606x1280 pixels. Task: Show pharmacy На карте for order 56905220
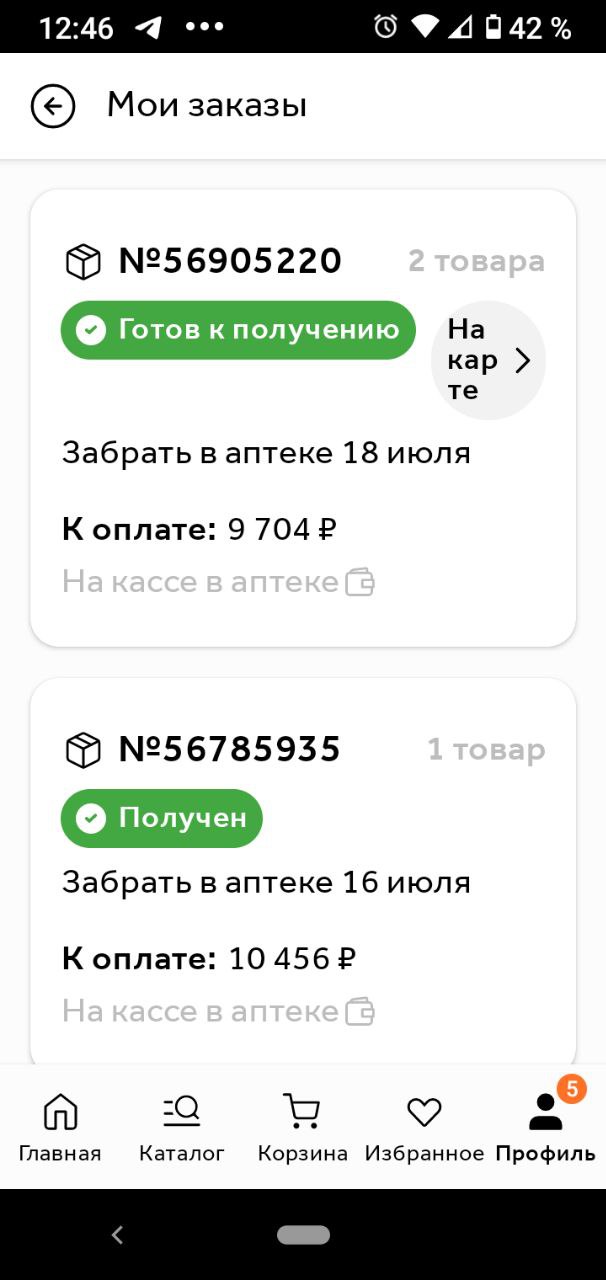488,360
